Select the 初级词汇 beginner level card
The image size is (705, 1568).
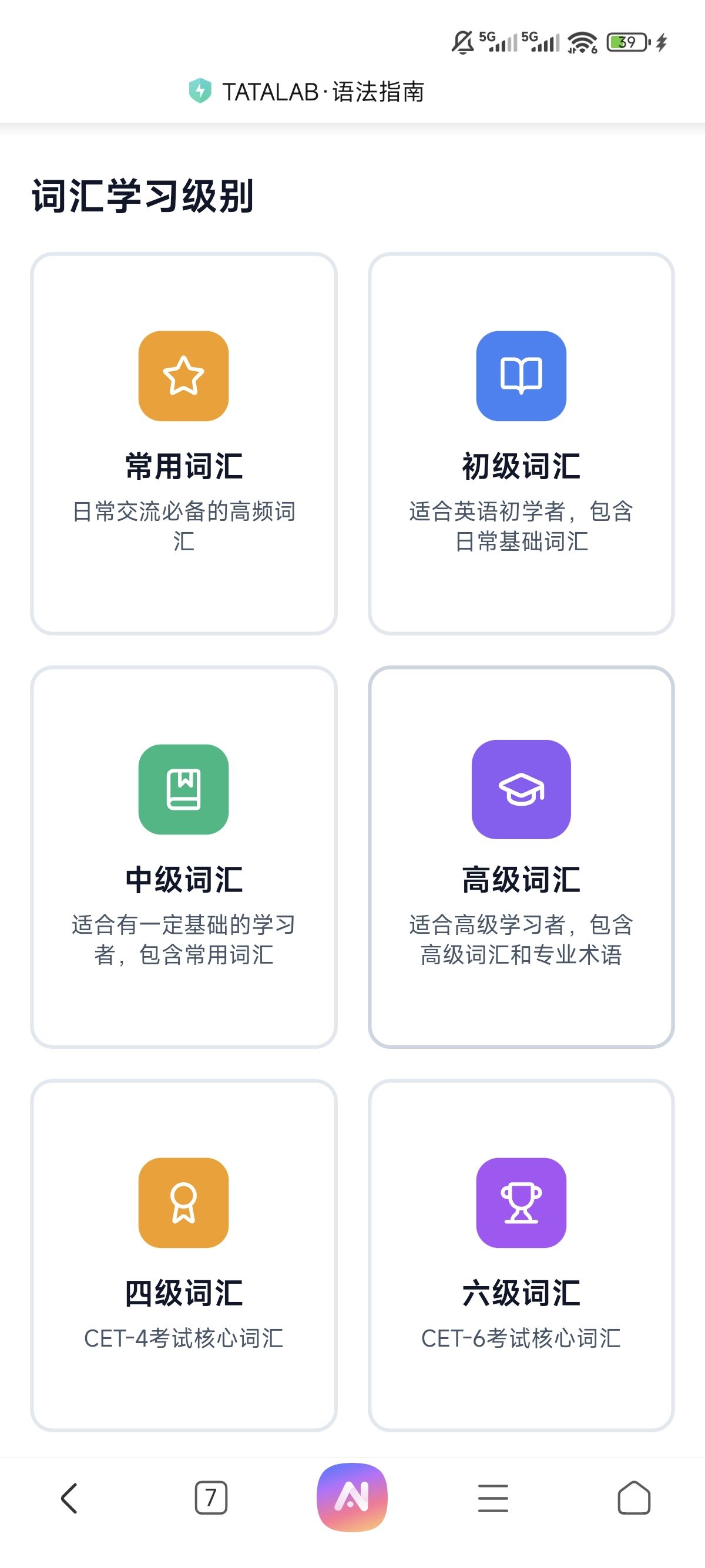tap(521, 444)
